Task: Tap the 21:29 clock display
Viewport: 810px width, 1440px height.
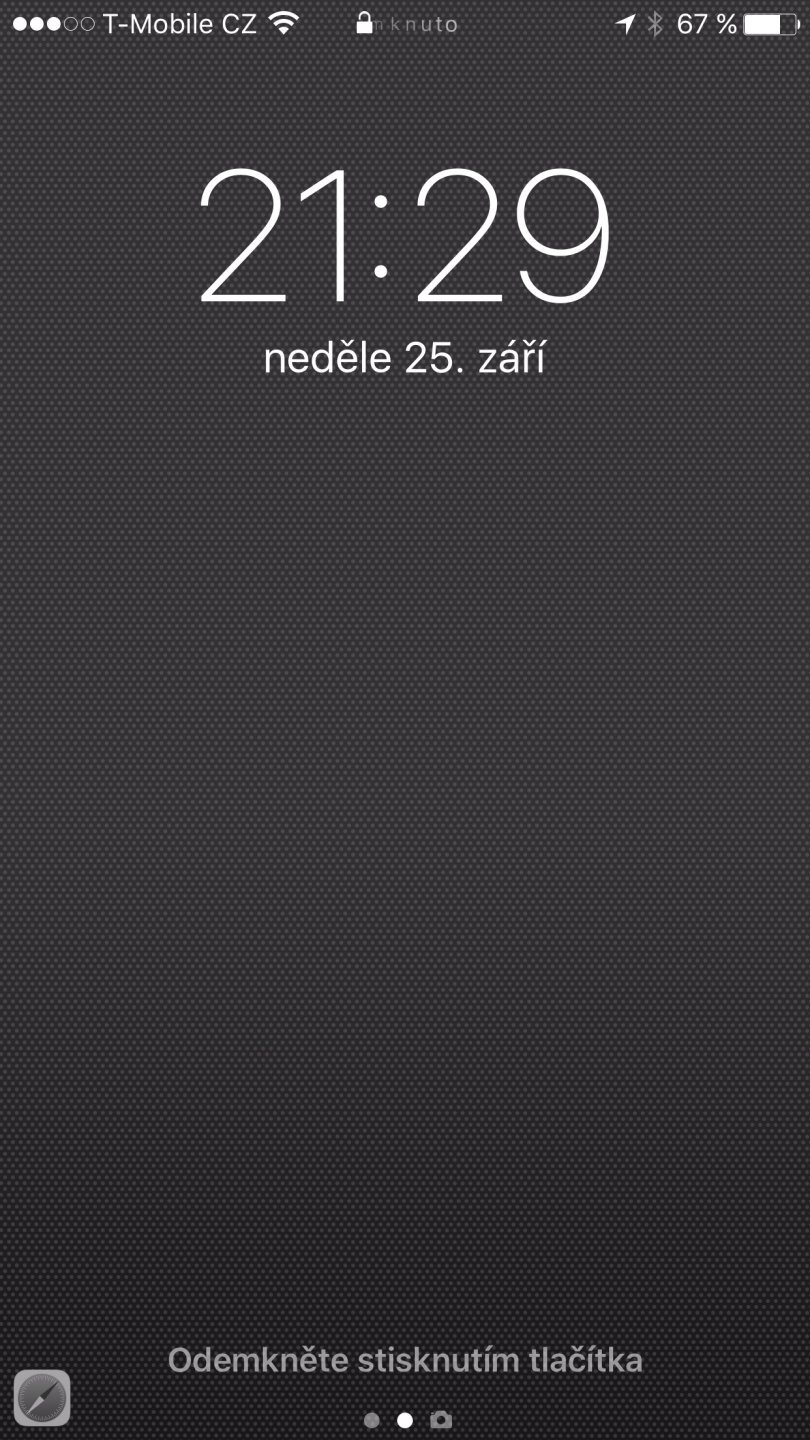Action: (x=405, y=235)
